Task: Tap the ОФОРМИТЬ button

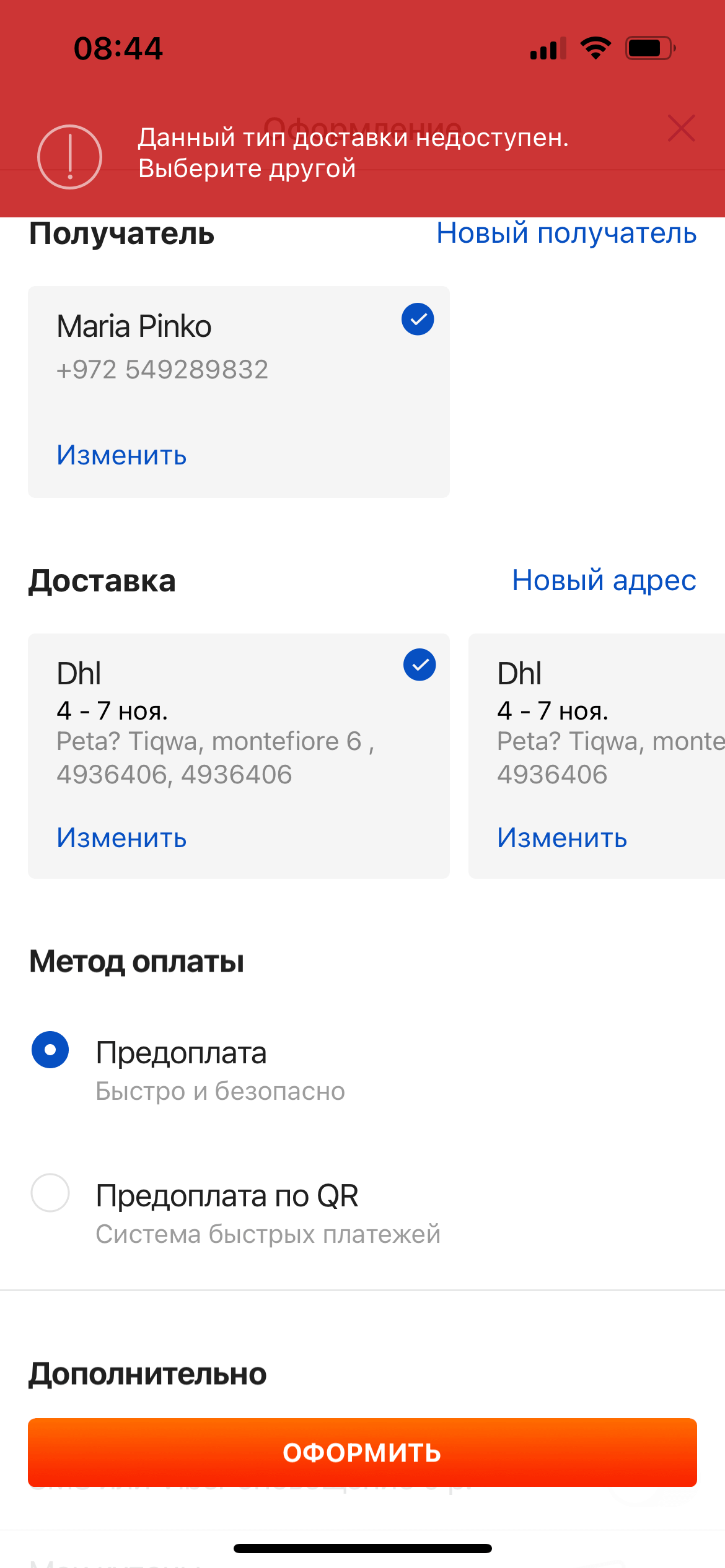Action: pyautogui.click(x=362, y=1452)
